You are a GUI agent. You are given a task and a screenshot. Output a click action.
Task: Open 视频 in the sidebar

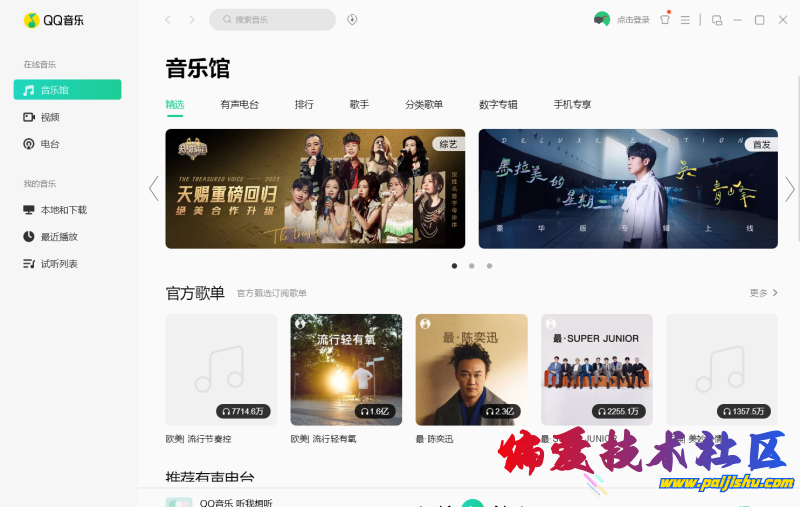pyautogui.click(x=50, y=117)
